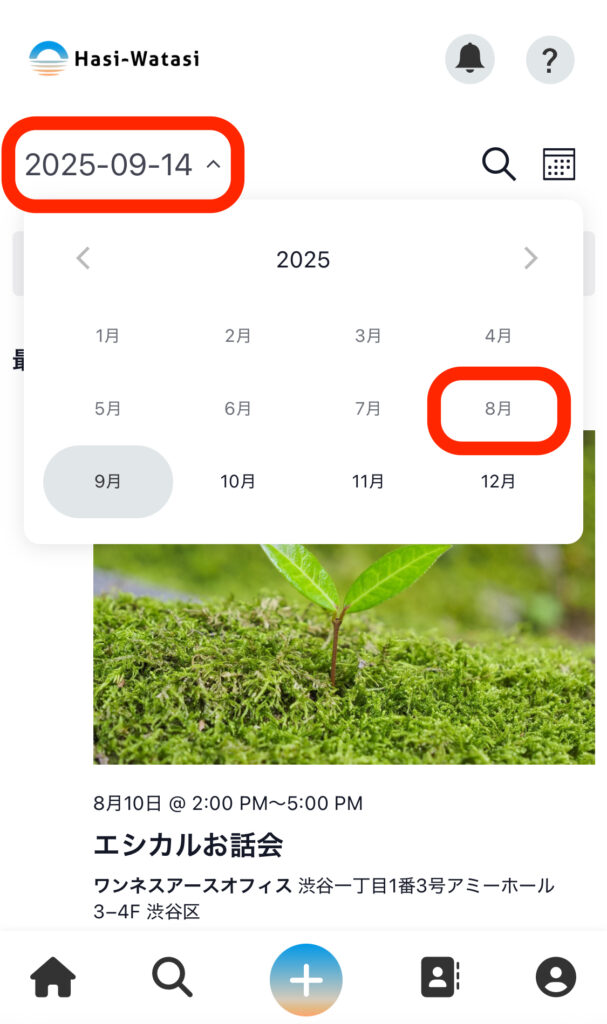Select 11月 in the month picker
The image size is (607, 1024).
(x=368, y=481)
